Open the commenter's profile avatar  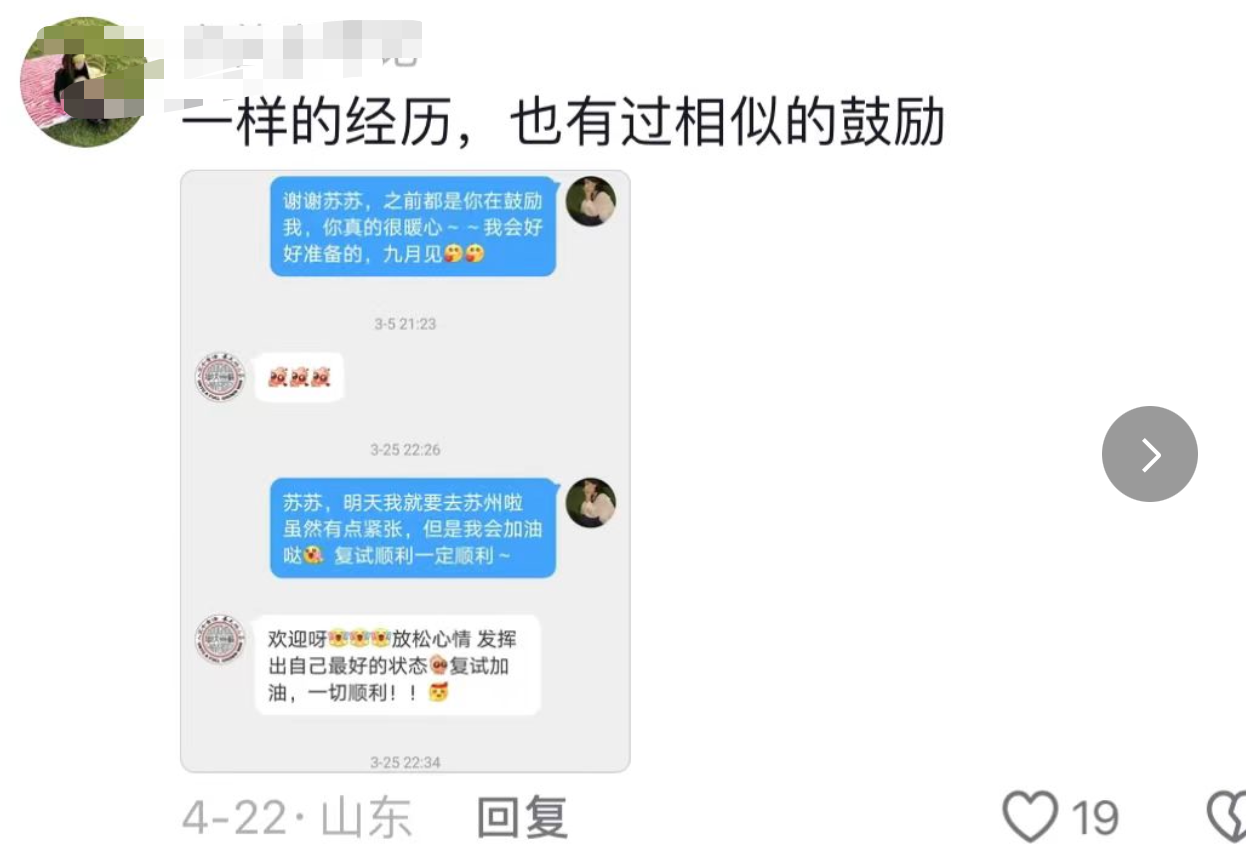coord(82,82)
